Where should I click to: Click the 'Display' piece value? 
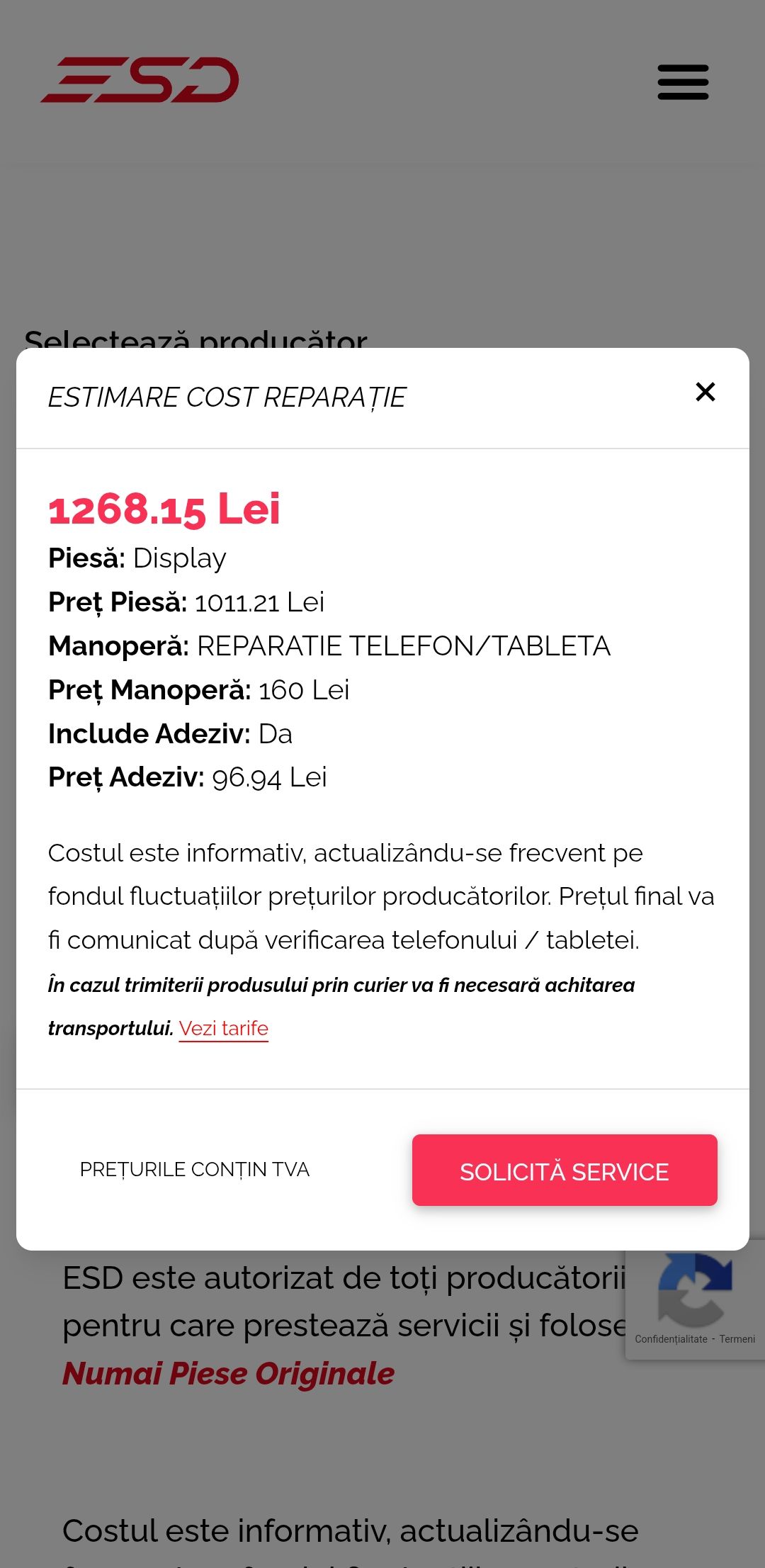(180, 558)
